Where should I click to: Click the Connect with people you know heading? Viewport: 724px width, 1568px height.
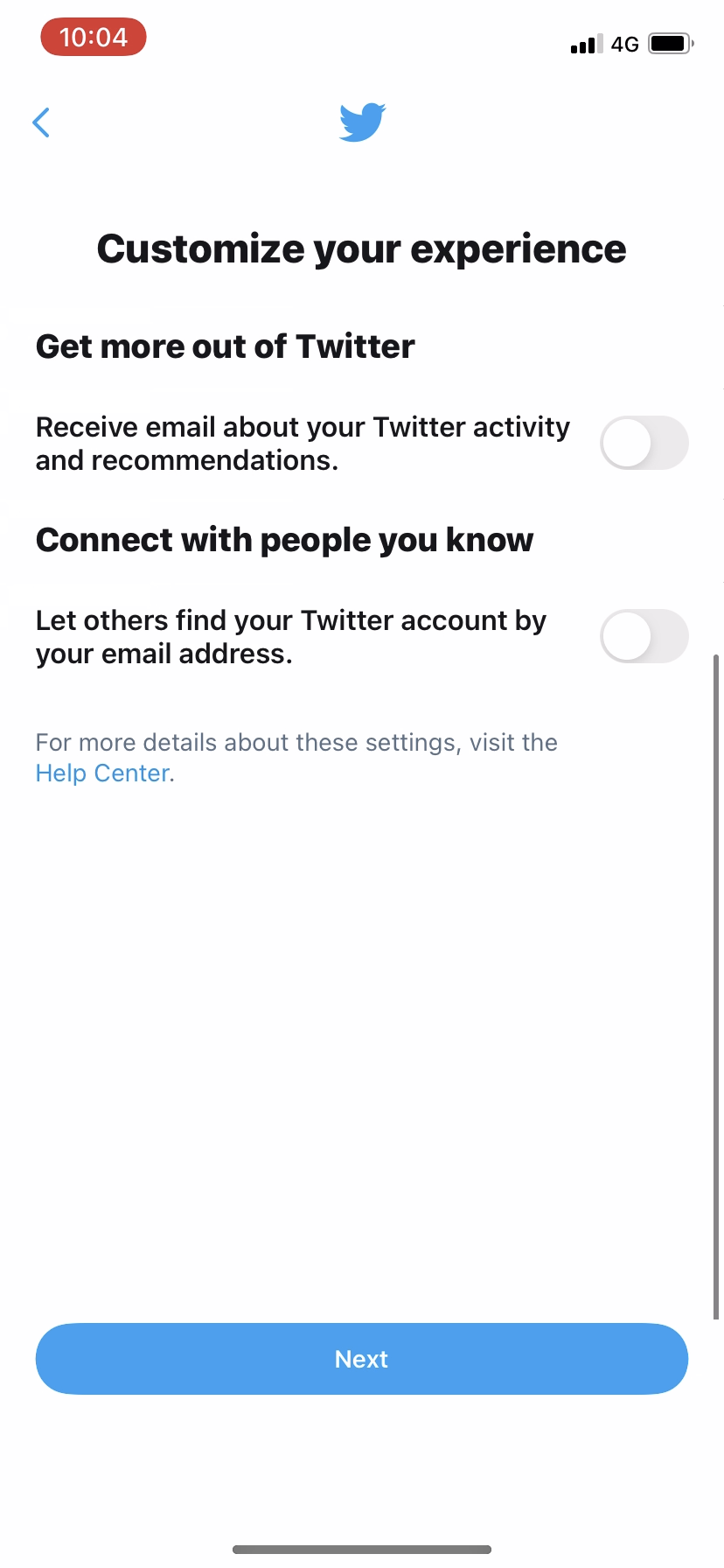point(284,540)
